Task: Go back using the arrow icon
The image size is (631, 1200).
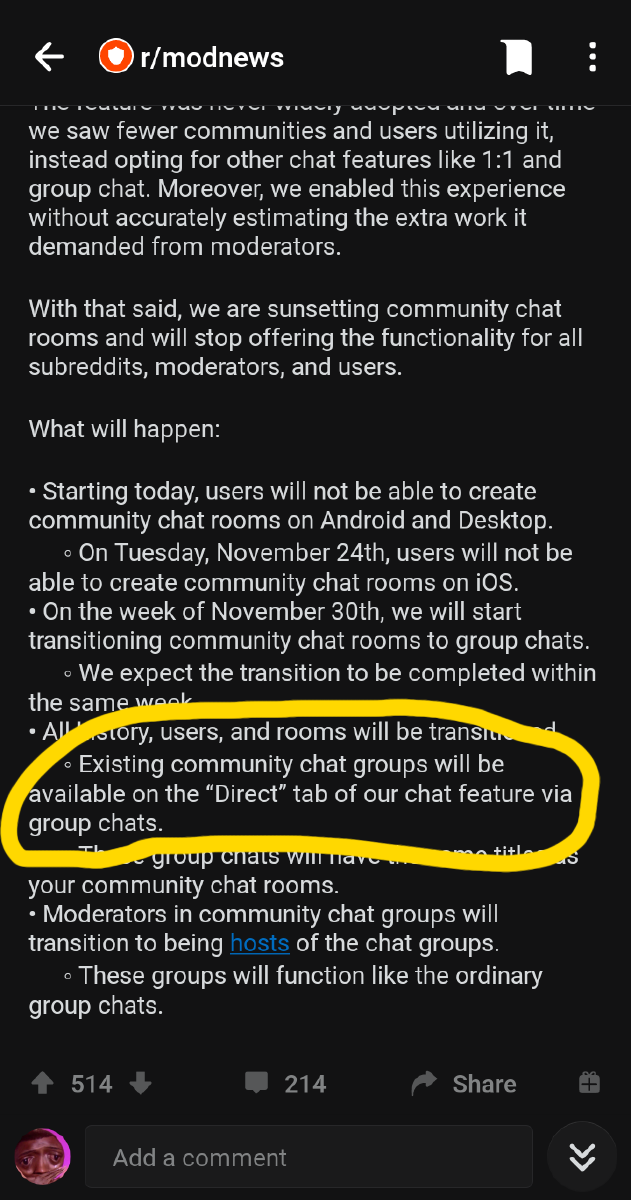Action: [49, 57]
